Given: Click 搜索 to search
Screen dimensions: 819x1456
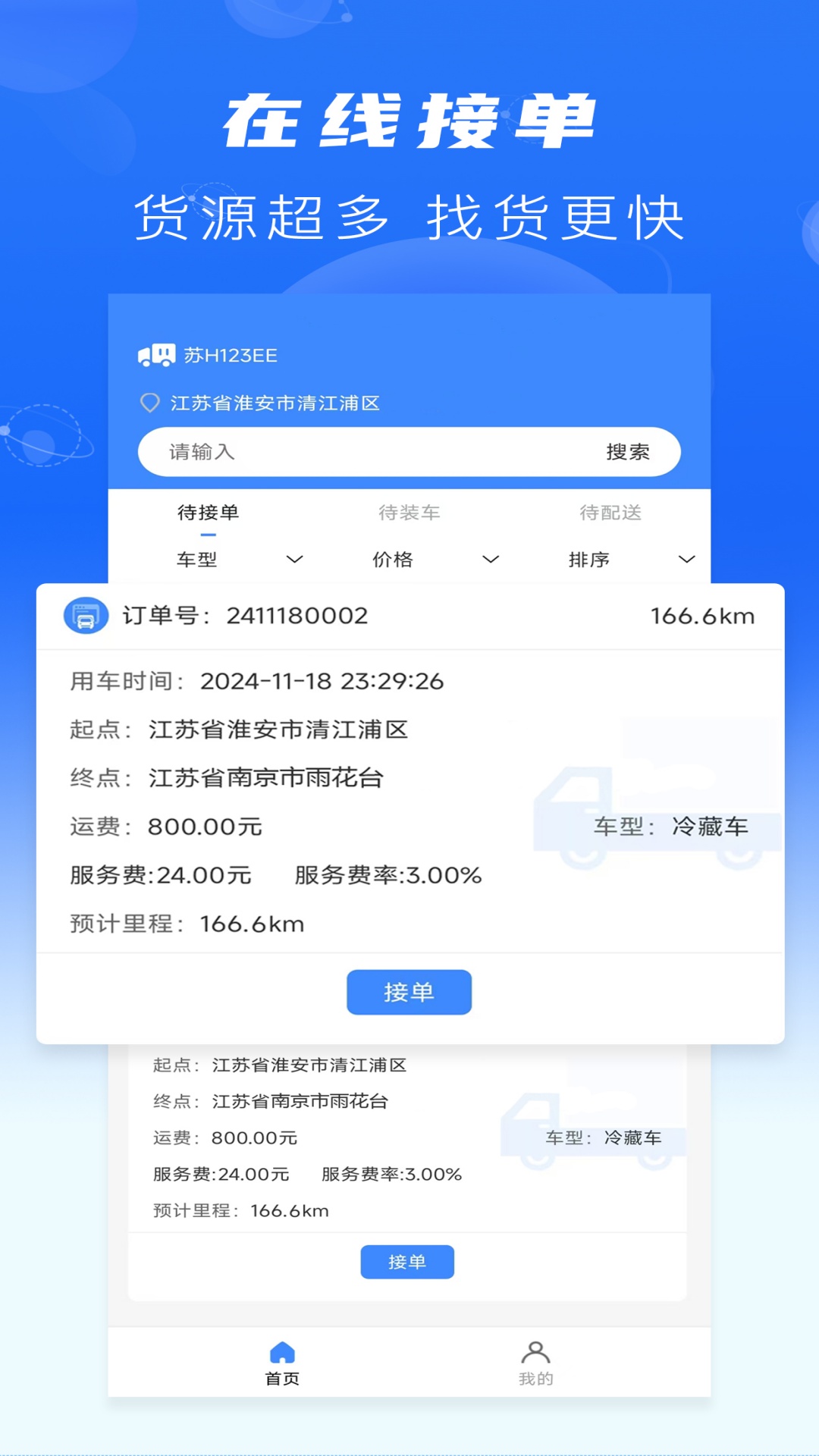Looking at the screenshot, I should (x=628, y=451).
